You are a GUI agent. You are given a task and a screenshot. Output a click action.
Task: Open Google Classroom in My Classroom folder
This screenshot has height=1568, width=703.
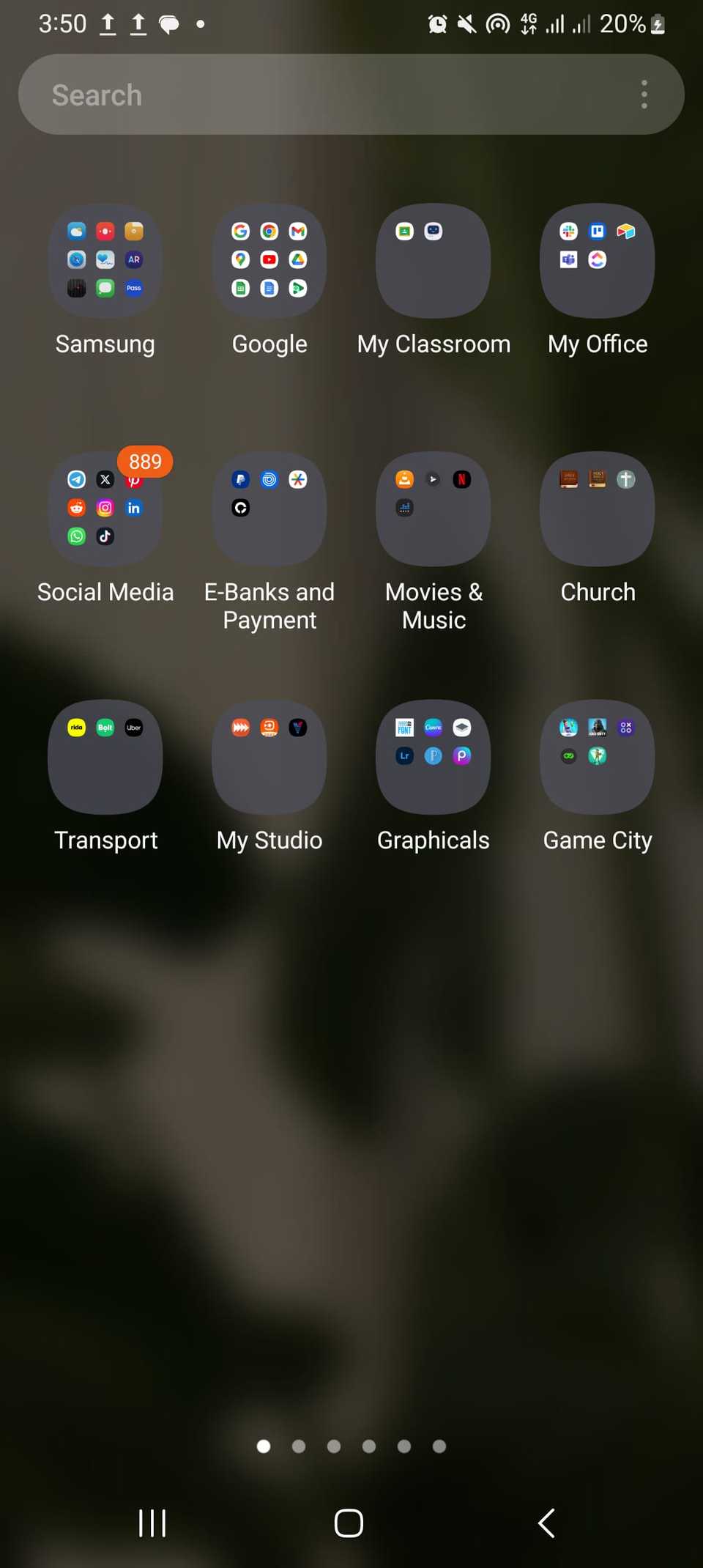click(x=405, y=231)
